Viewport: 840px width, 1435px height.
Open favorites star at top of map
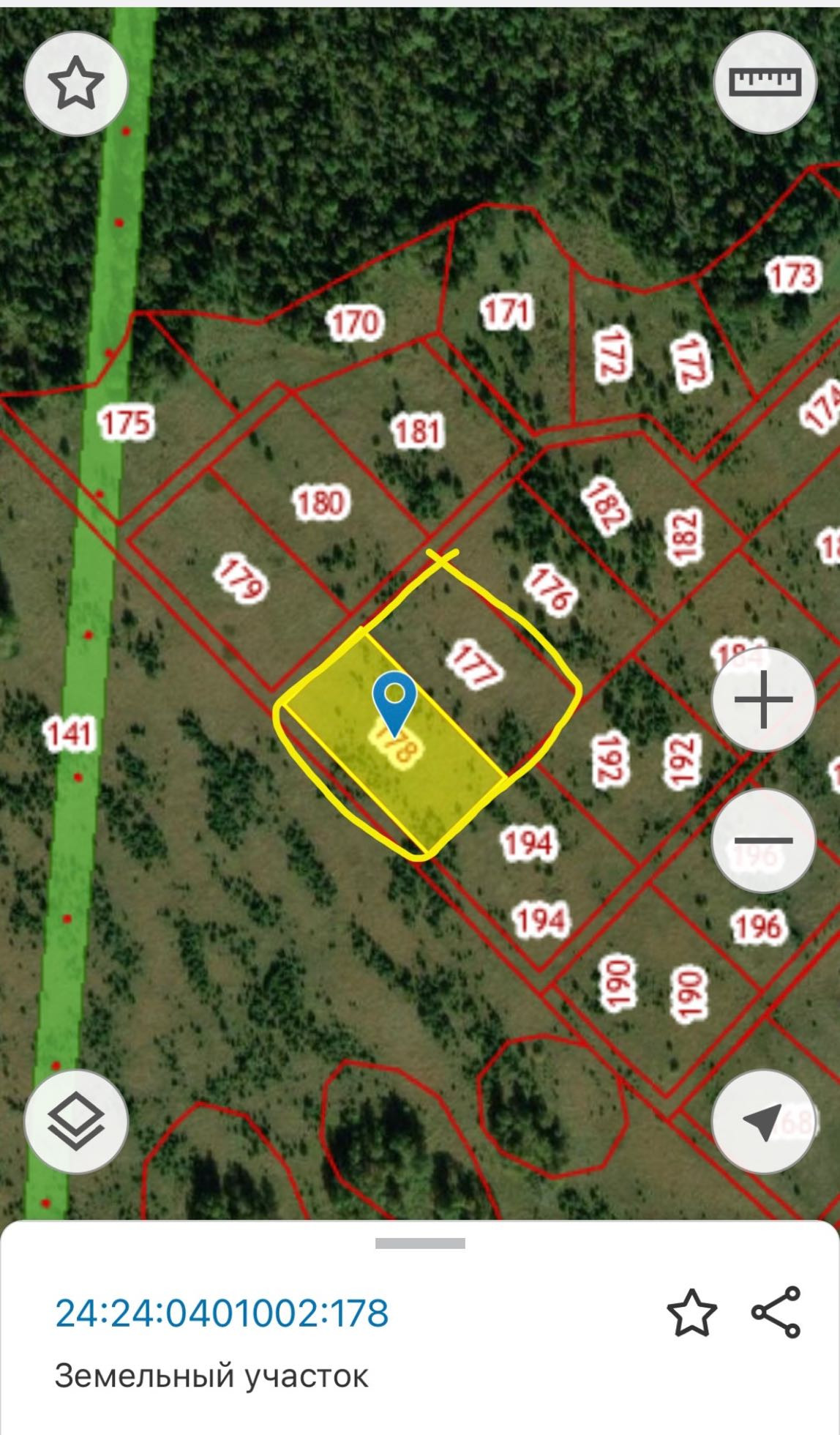(x=76, y=83)
